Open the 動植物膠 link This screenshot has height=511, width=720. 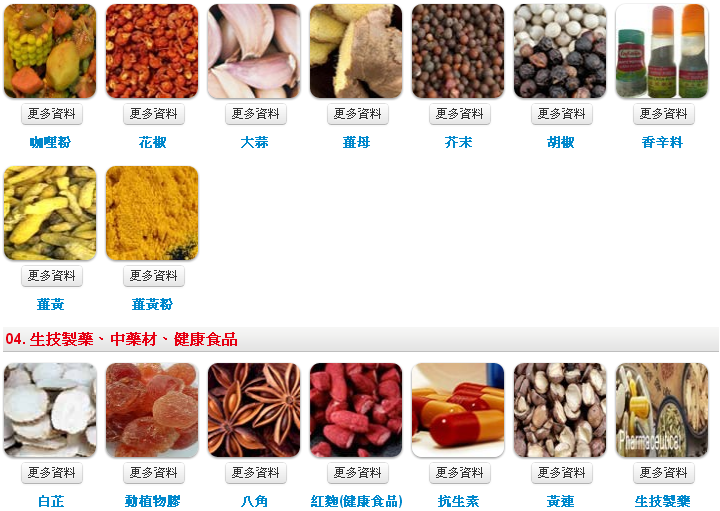[153, 501]
